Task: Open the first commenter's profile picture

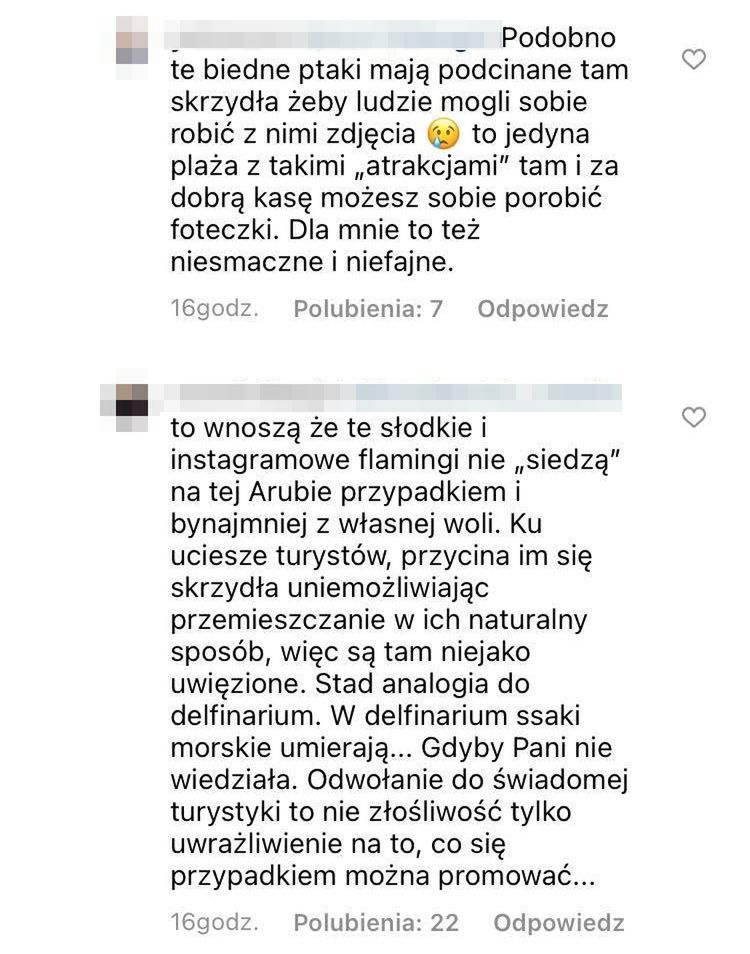Action: 132,40
